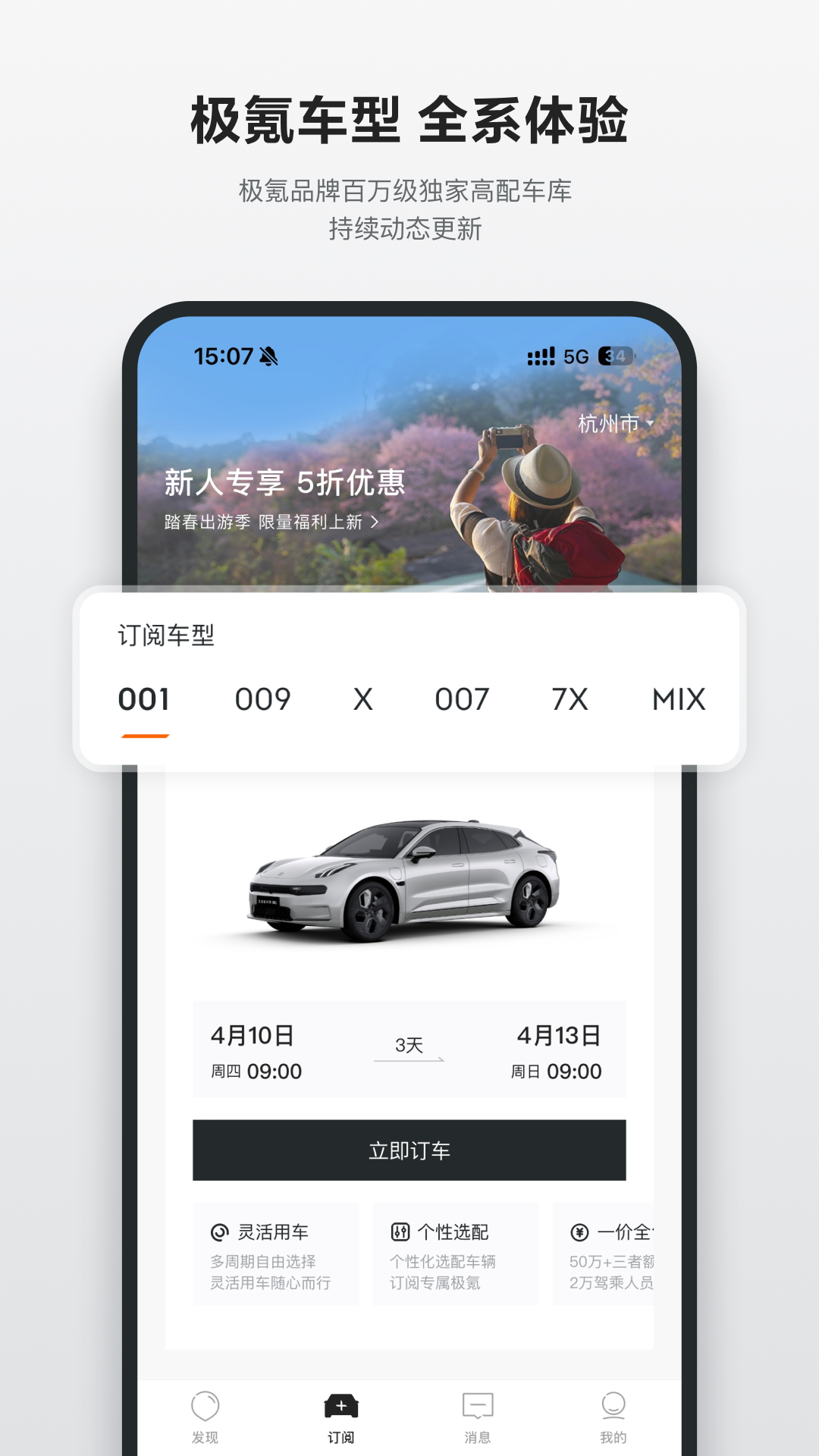Viewport: 819px width, 1456px height.
Task: Select the 订阅 car subscription icon
Action: [340, 1403]
